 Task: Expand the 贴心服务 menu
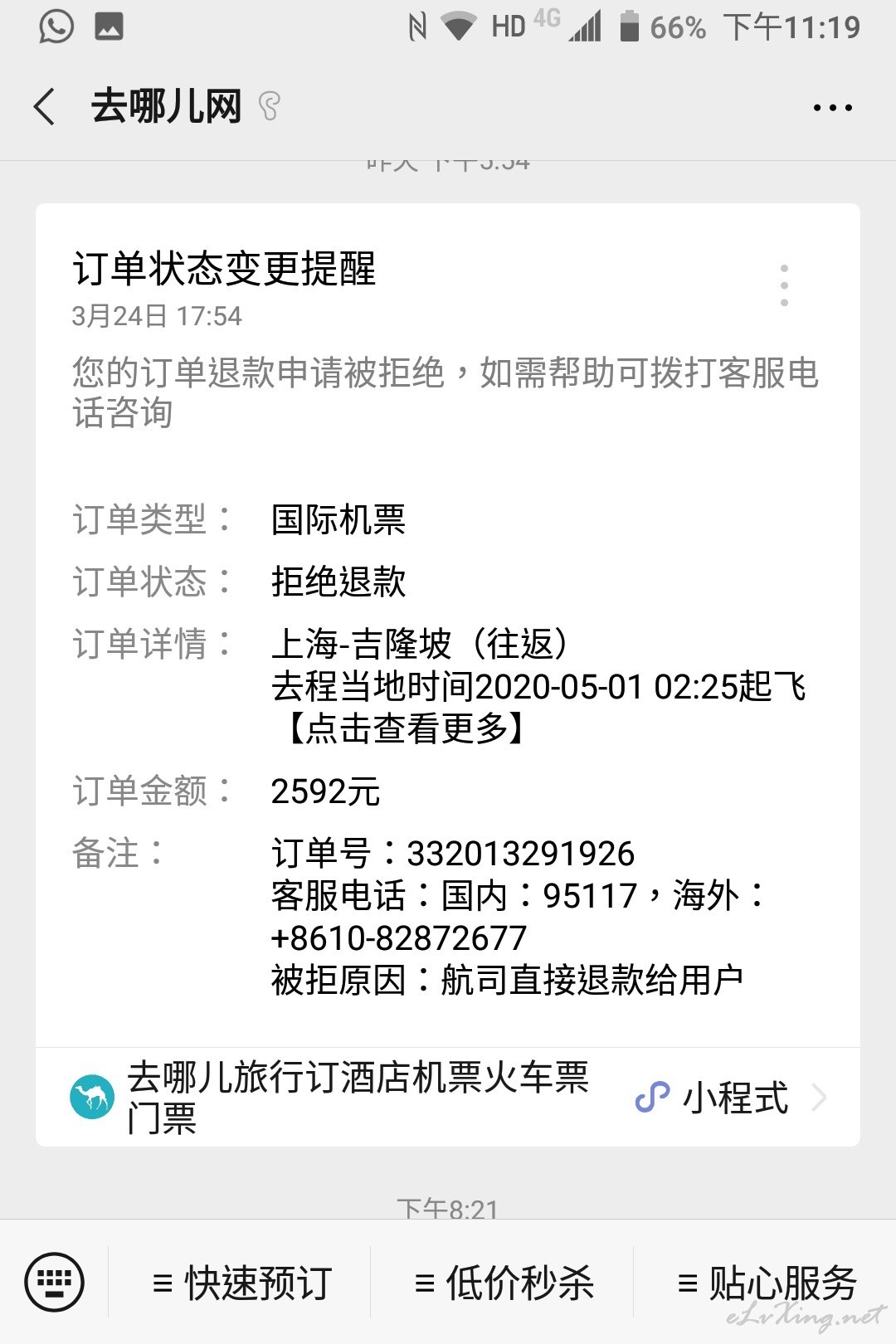[x=767, y=1283]
